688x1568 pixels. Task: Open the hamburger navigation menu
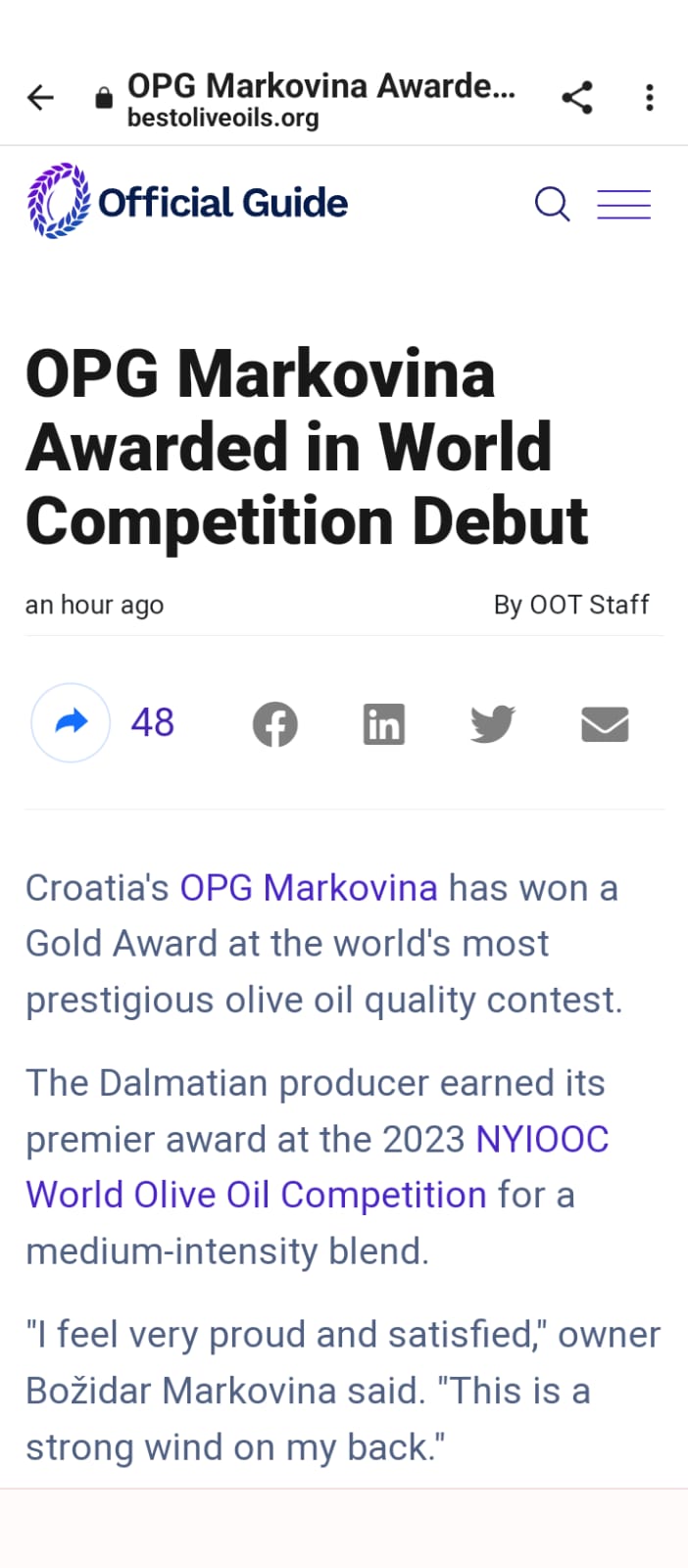623,204
